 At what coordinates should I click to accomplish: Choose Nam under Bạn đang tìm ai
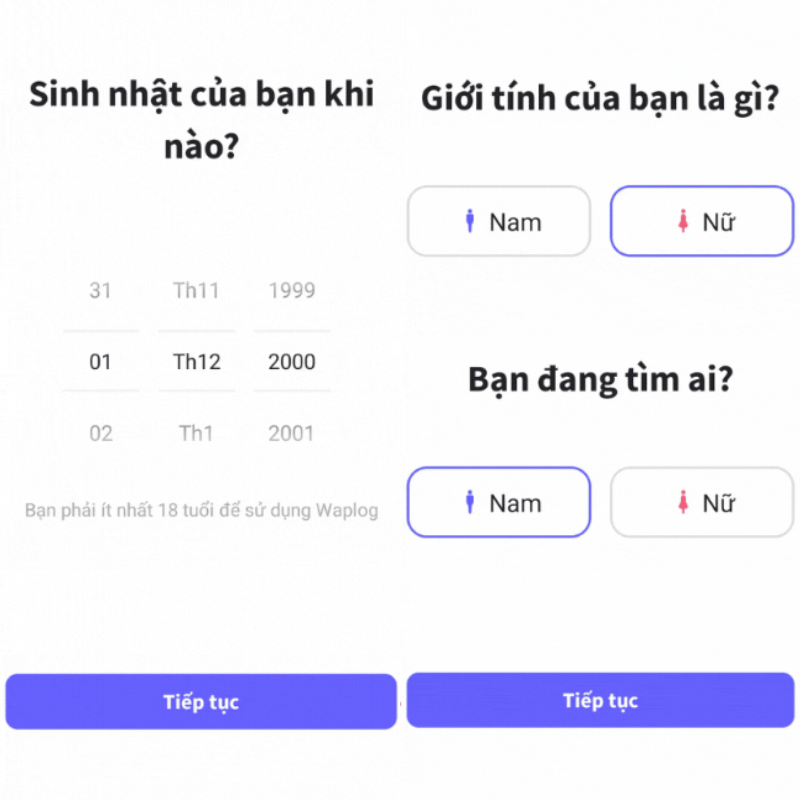point(498,502)
